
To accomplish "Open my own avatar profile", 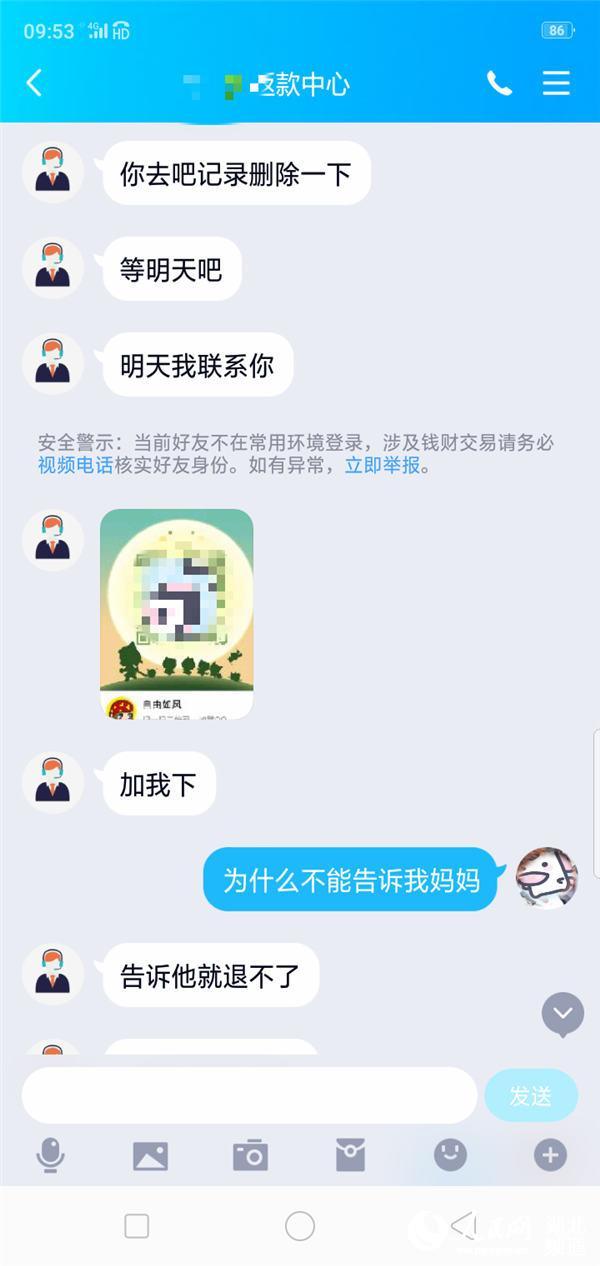I will [x=546, y=879].
